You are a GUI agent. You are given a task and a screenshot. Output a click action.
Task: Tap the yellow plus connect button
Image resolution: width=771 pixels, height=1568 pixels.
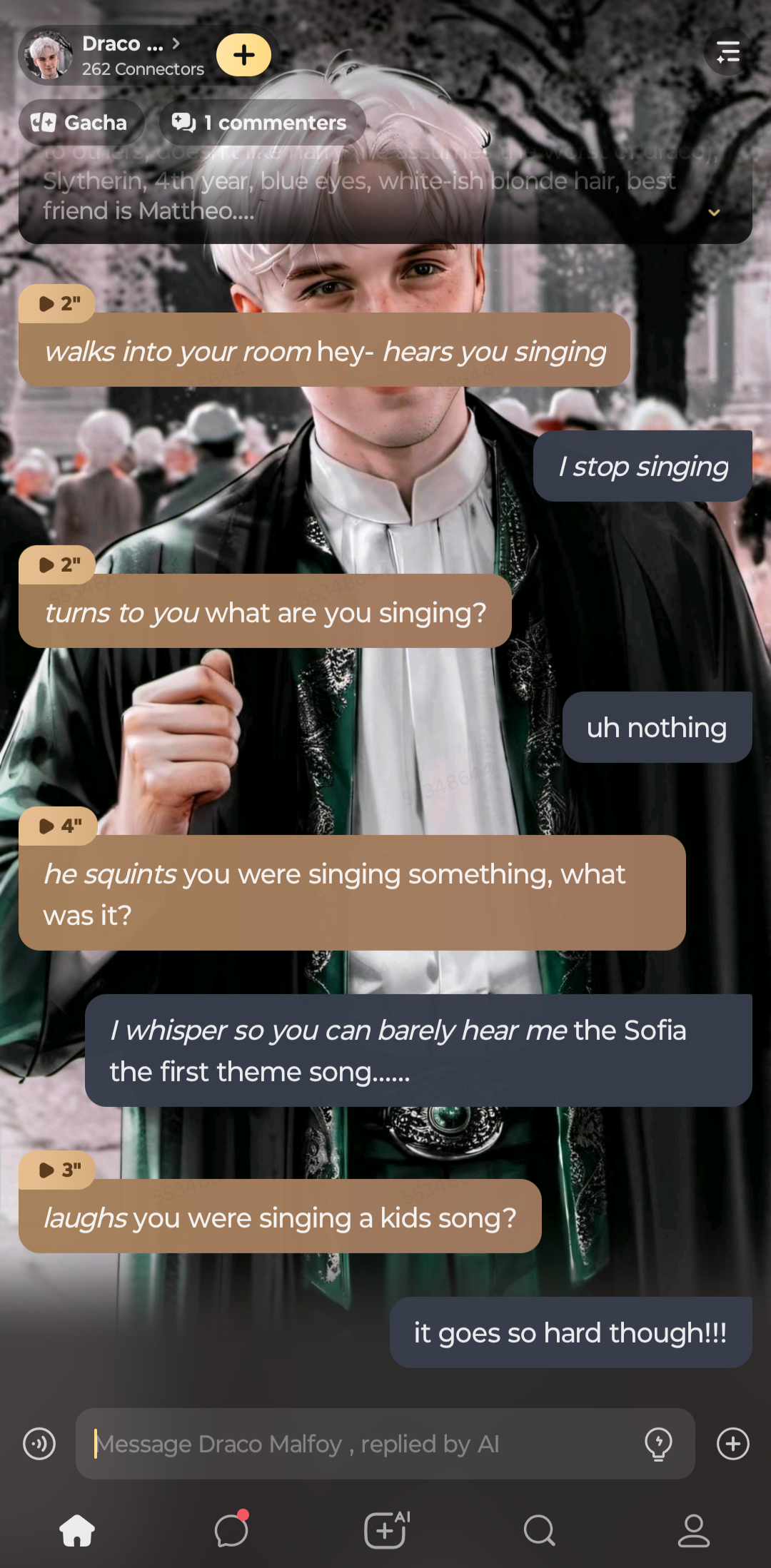coord(243,55)
